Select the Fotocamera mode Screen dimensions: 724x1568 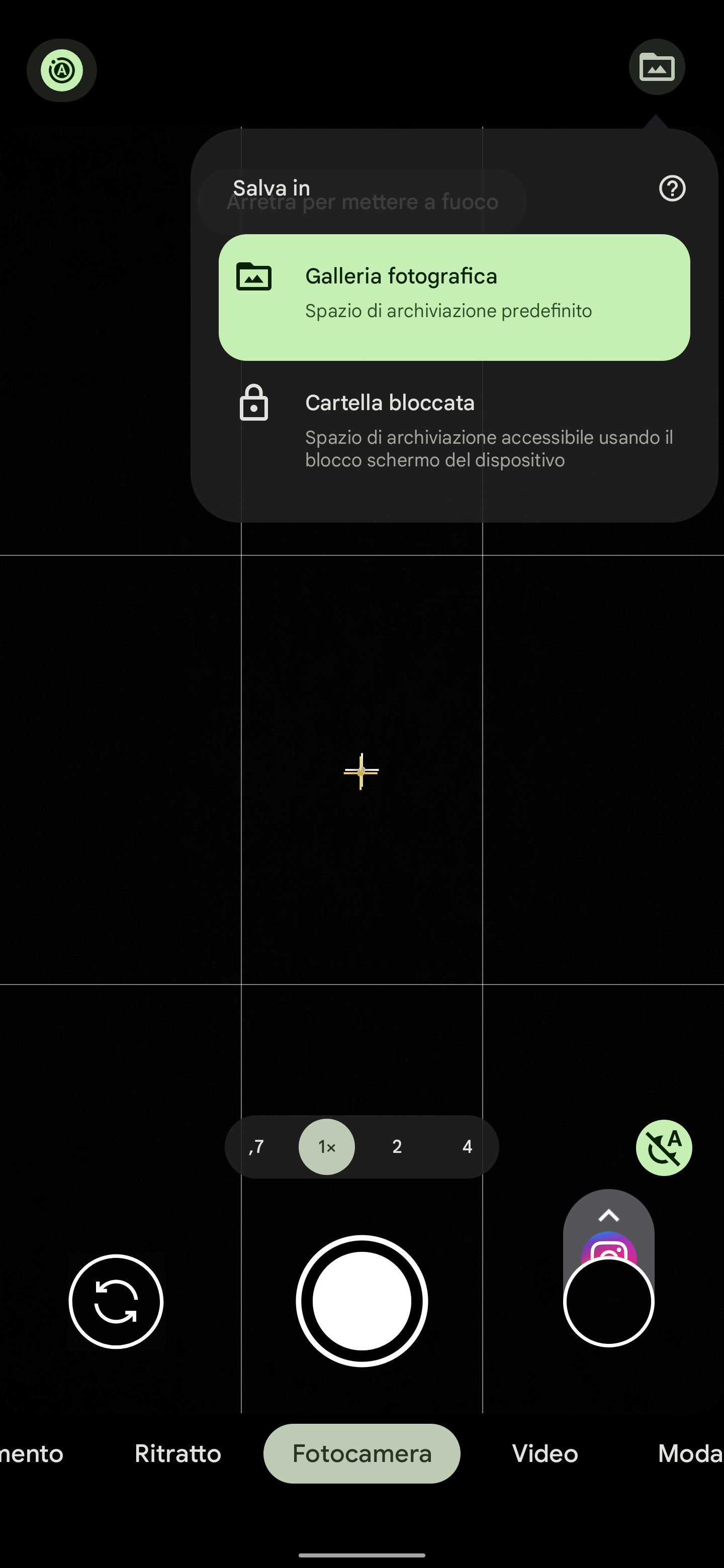pyautogui.click(x=361, y=1453)
